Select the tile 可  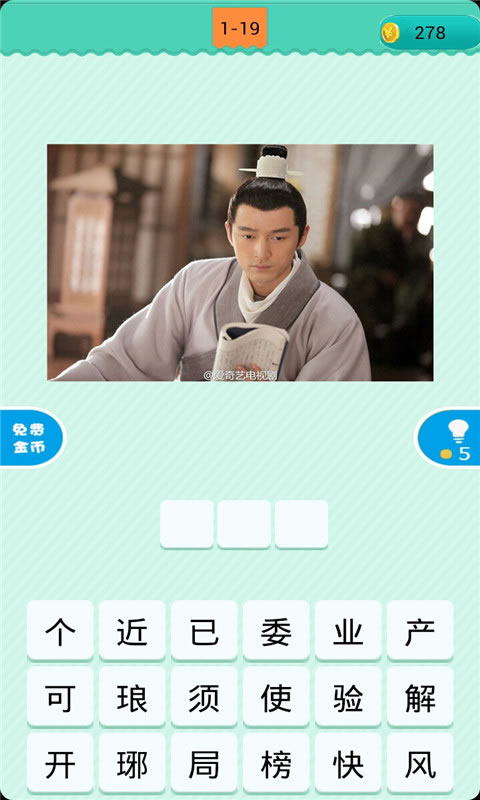[60, 696]
